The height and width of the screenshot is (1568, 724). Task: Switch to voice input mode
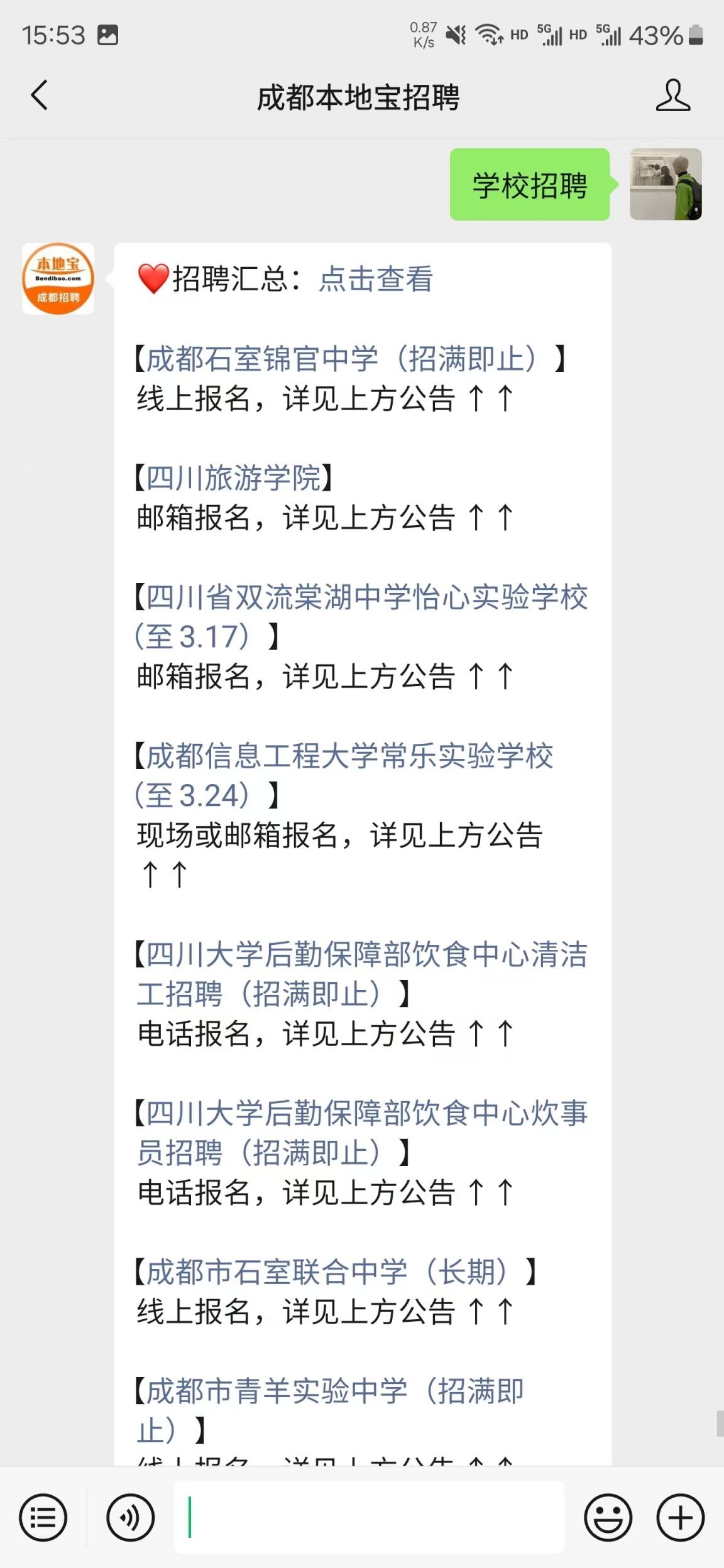pyautogui.click(x=130, y=1517)
